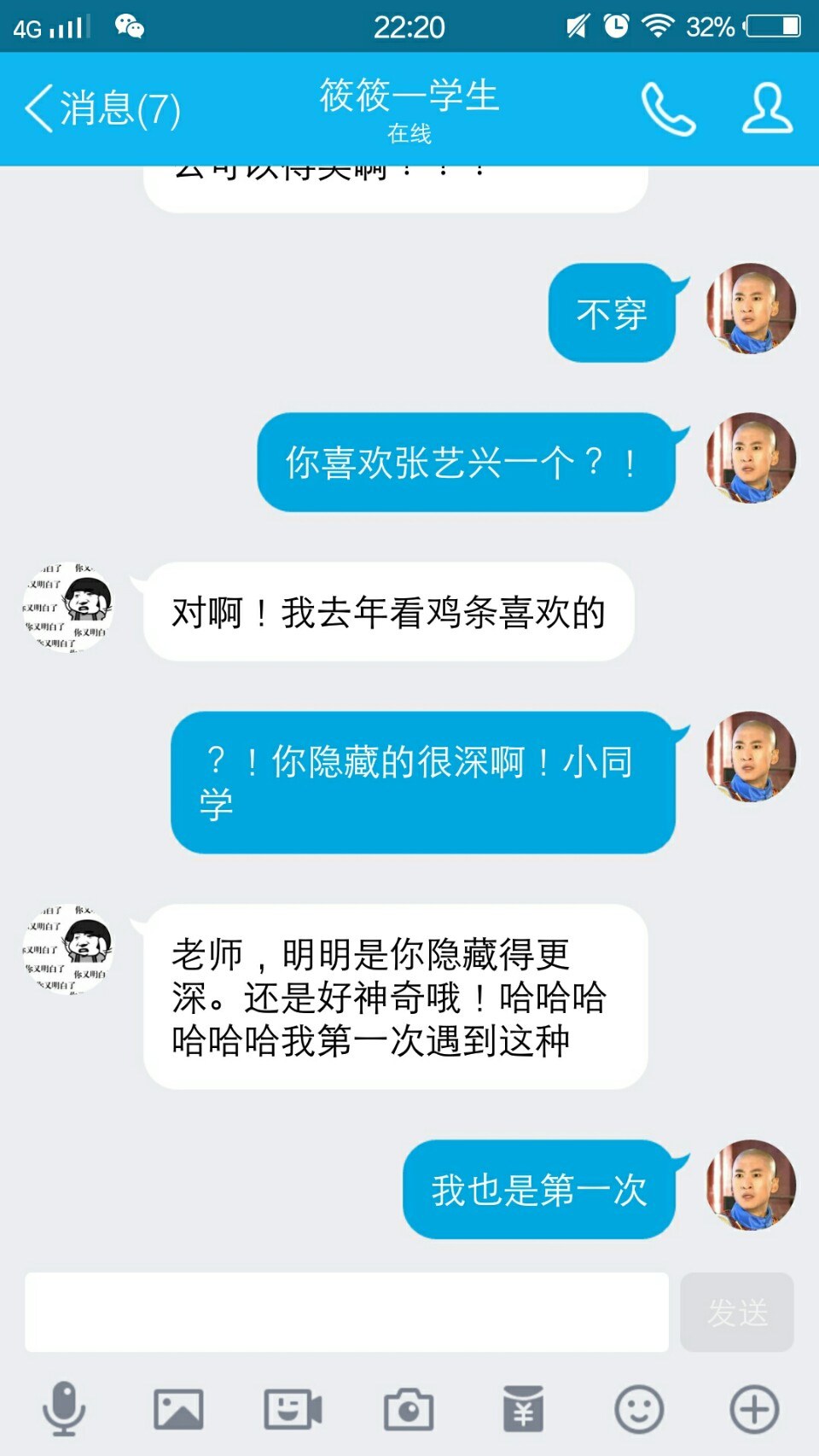Open the short video recorder icon
819x1456 pixels.
tap(293, 1409)
